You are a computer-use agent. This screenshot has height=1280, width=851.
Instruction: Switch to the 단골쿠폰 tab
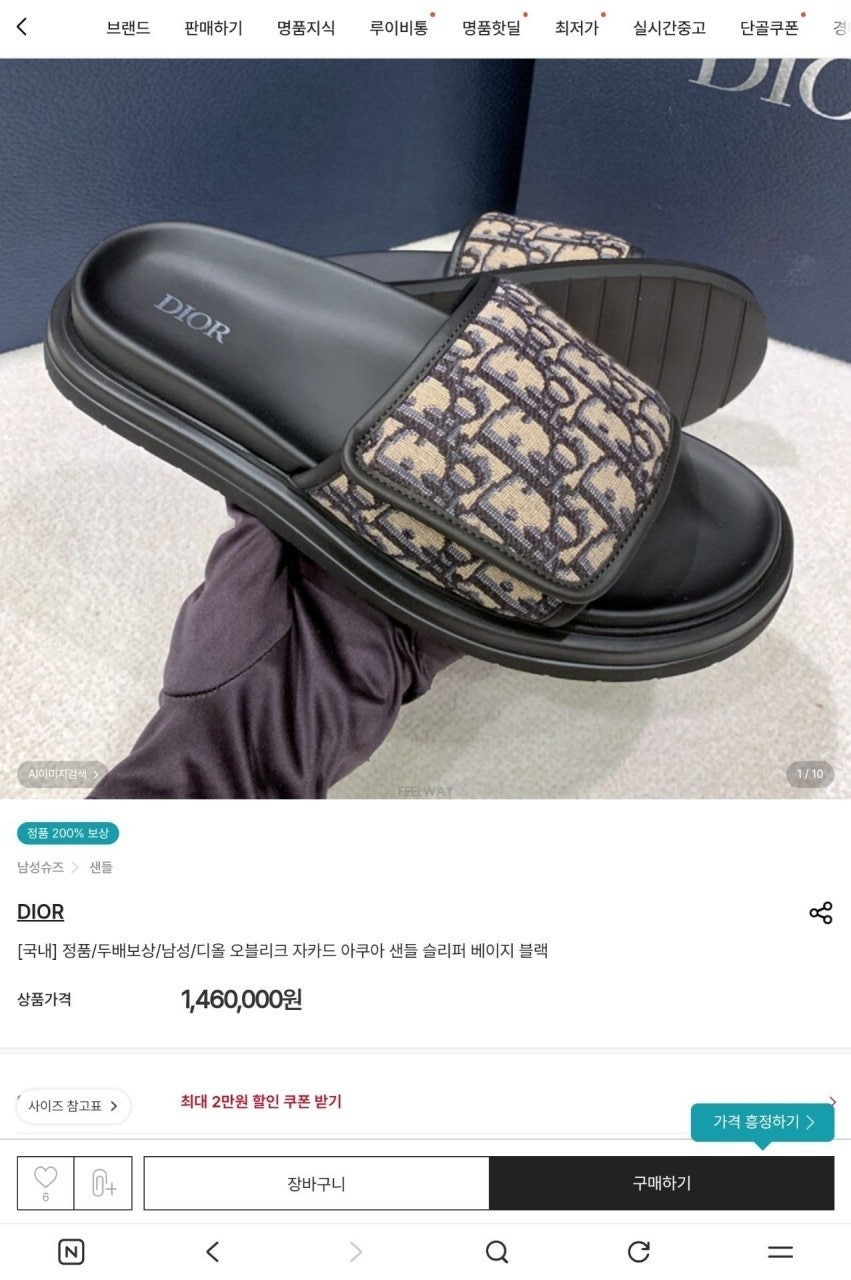(769, 28)
